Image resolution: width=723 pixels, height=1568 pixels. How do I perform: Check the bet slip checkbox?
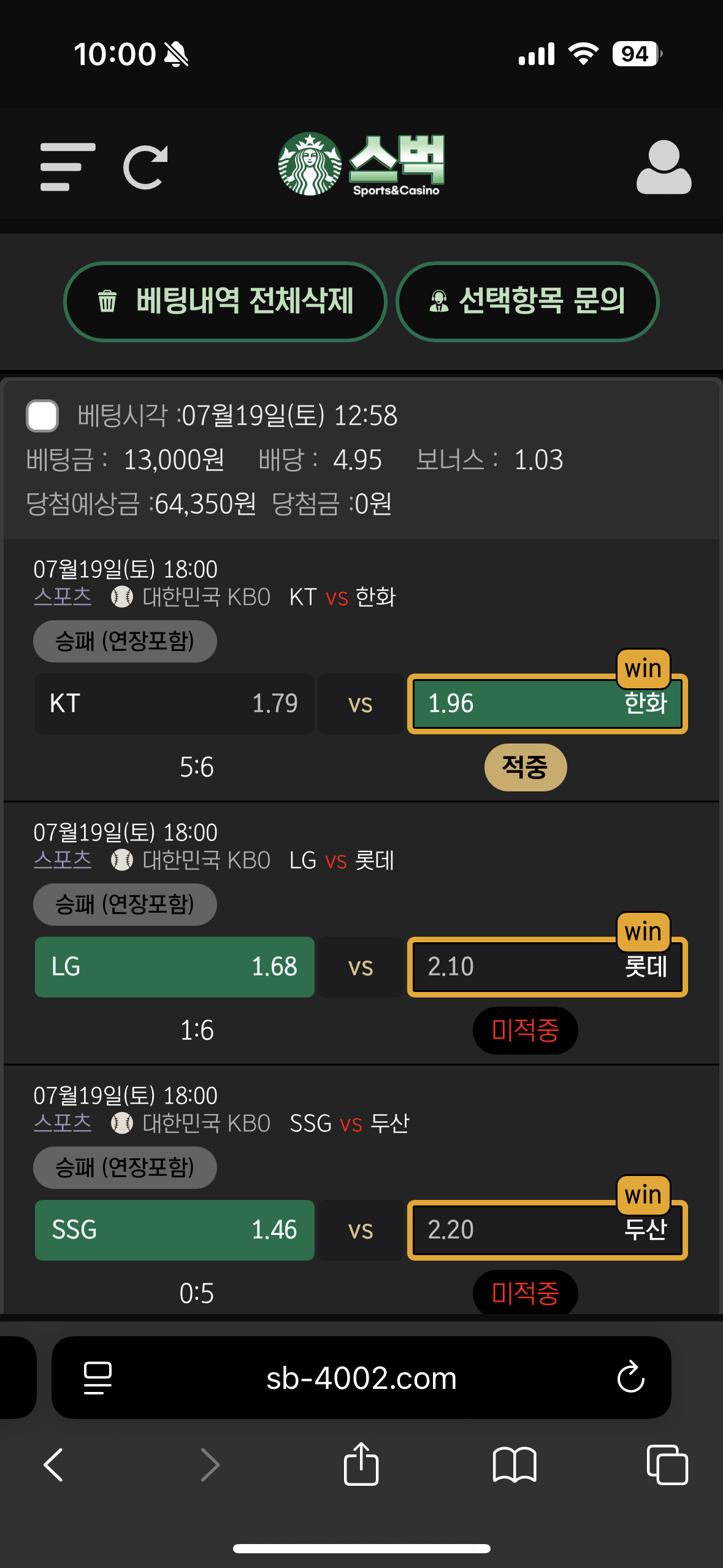coord(42,415)
